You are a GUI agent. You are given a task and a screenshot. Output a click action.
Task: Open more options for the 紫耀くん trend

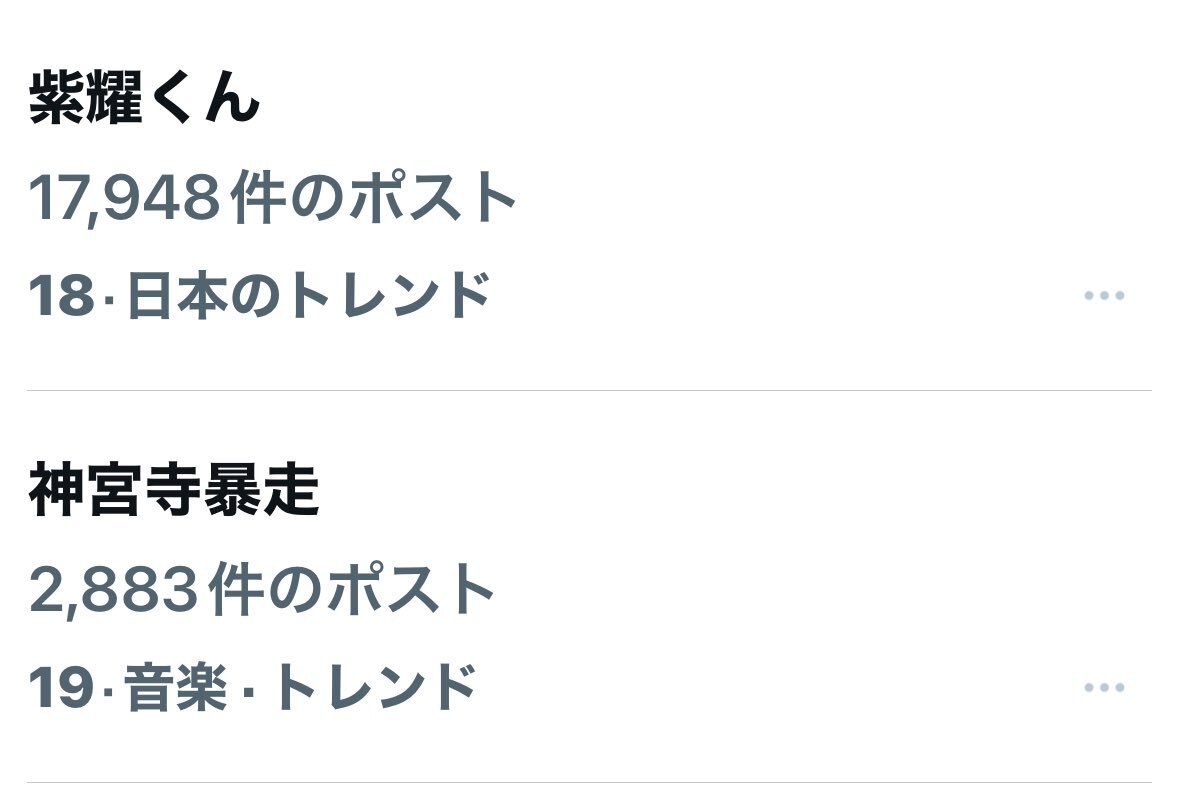click(1104, 296)
